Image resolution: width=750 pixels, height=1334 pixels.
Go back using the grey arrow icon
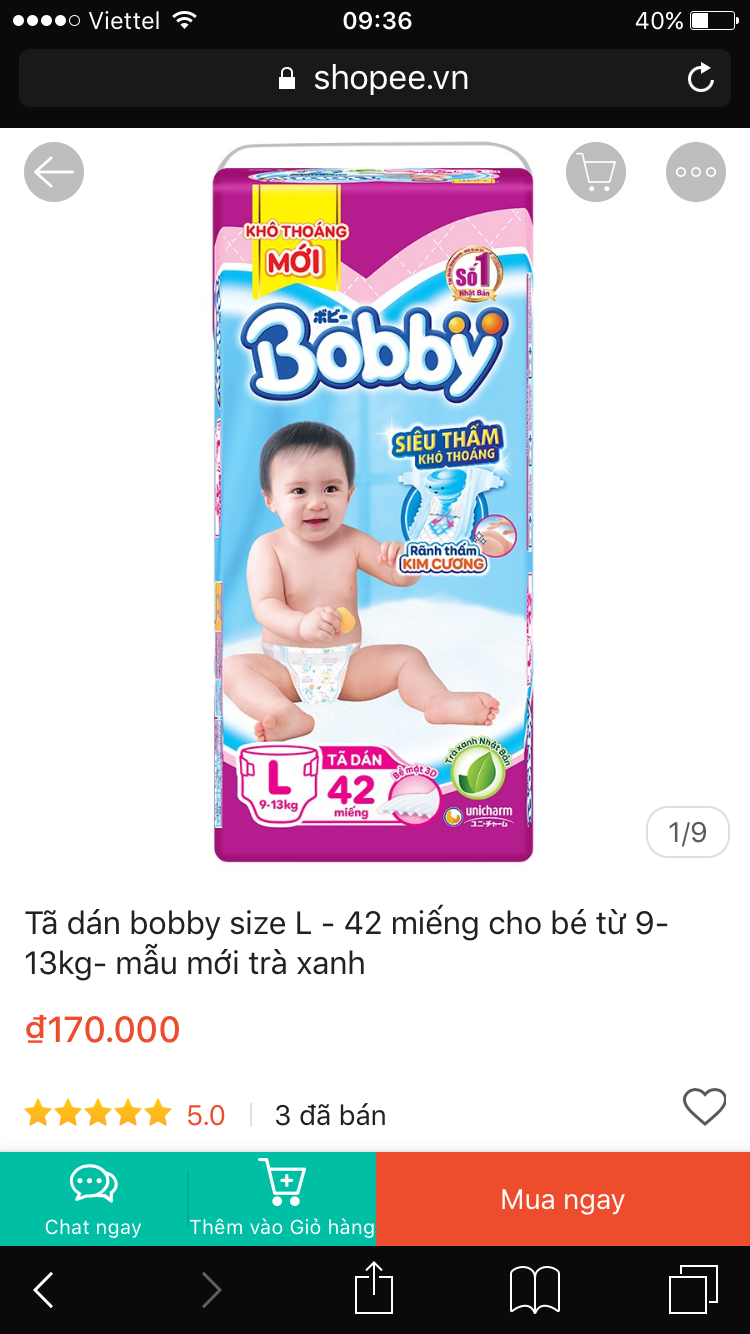click(54, 172)
